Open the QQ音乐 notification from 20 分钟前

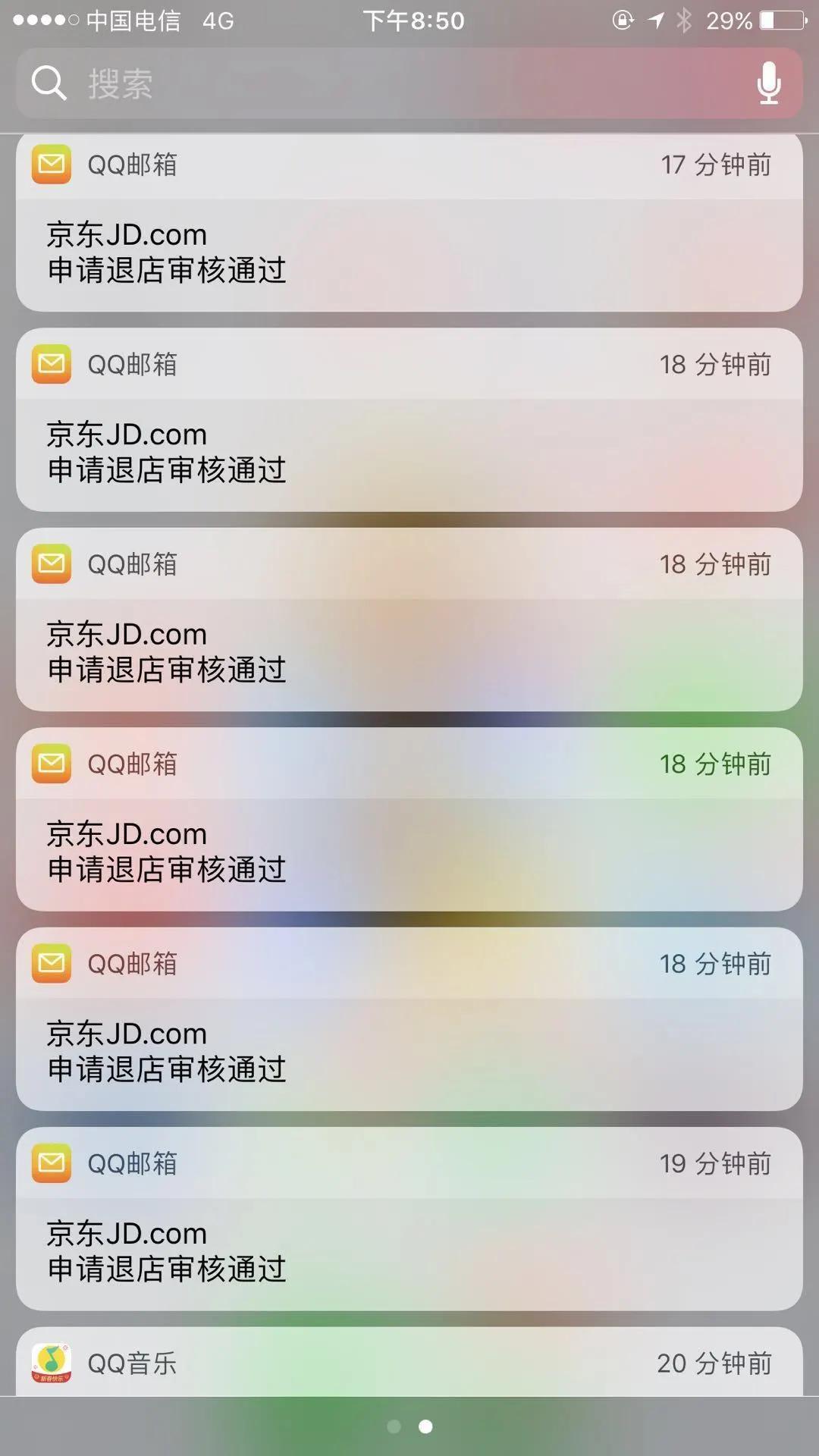point(409,1363)
